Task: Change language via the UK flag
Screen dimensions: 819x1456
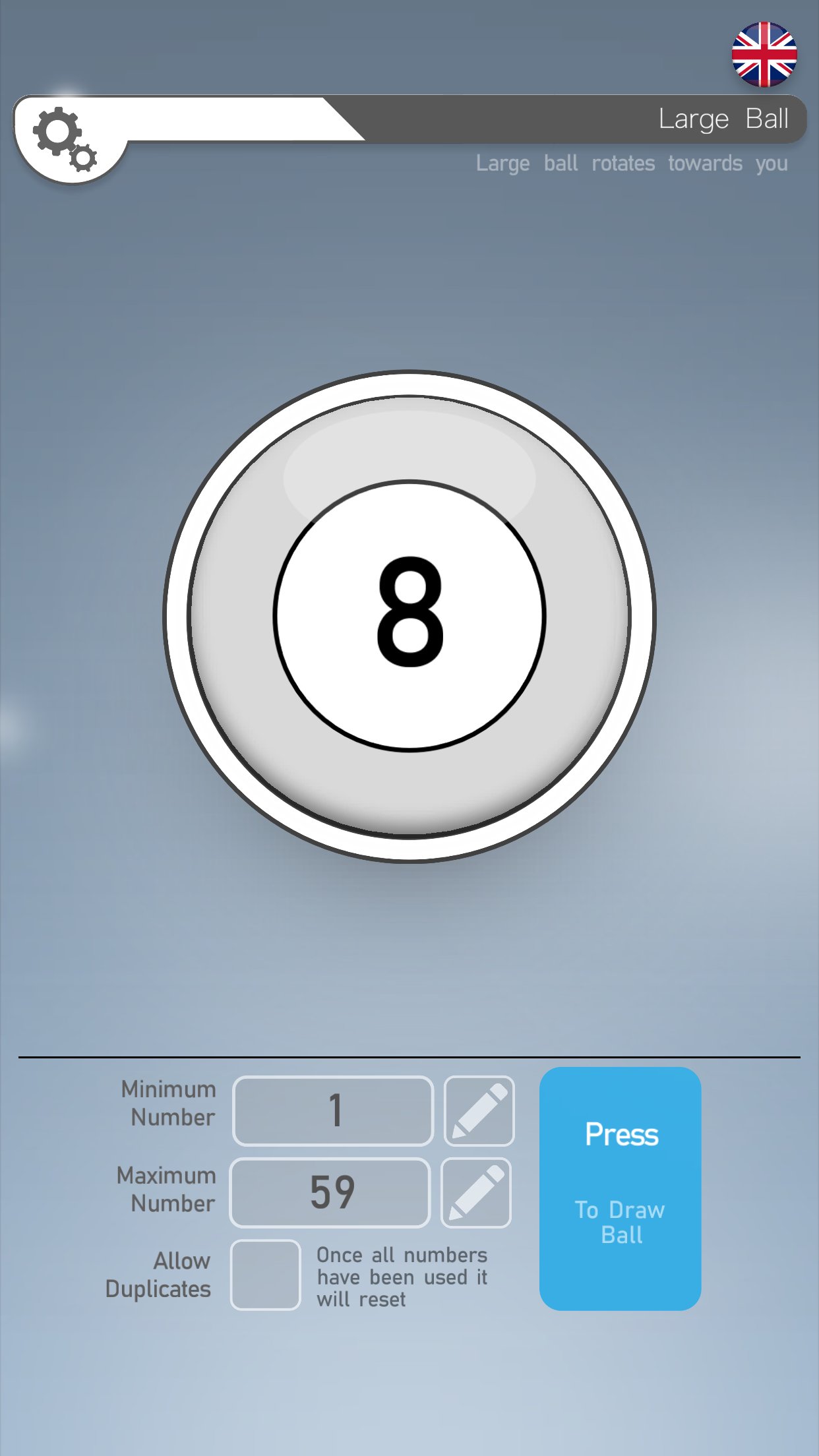Action: point(764,54)
